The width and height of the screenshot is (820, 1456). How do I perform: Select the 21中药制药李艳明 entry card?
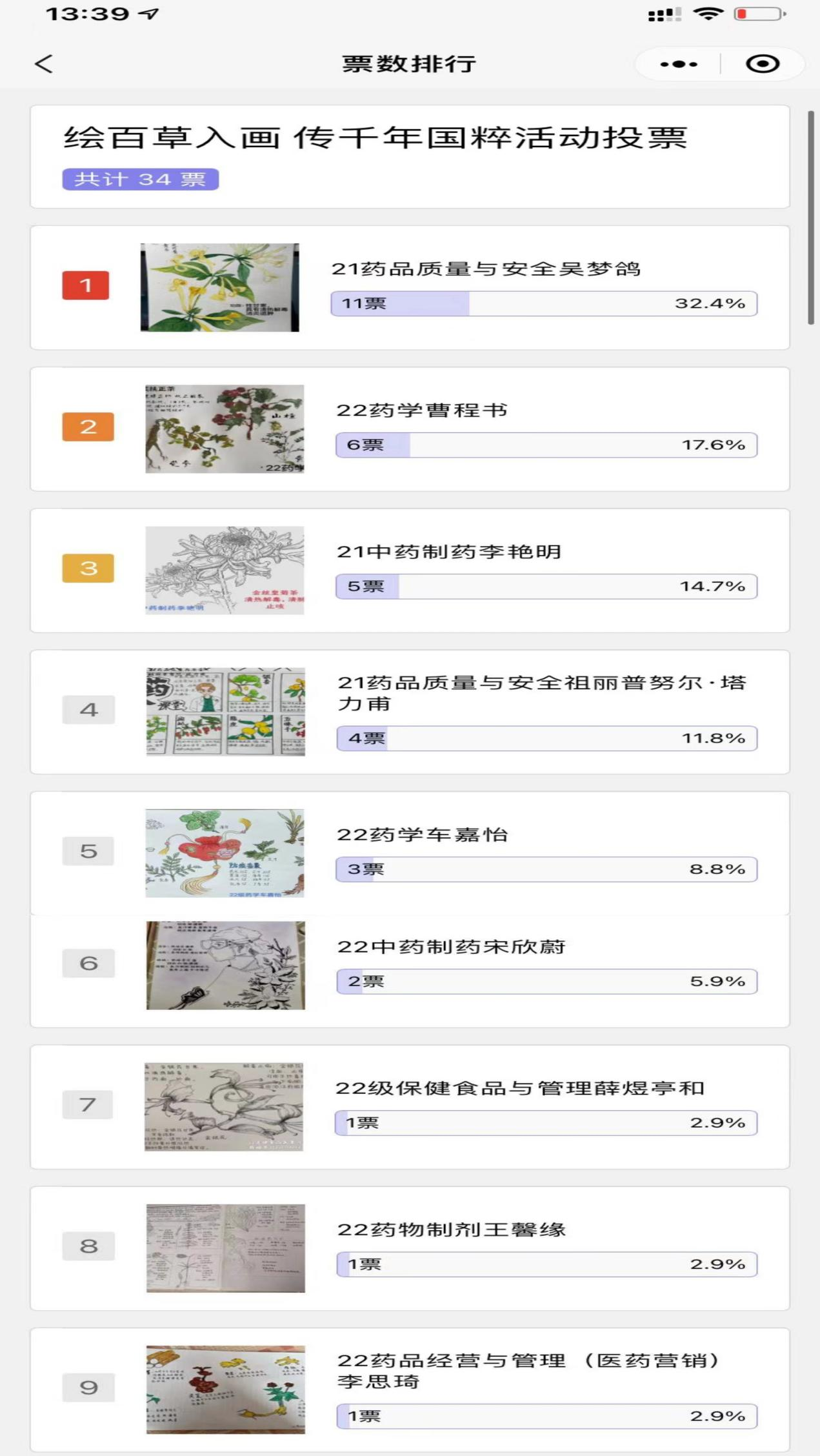(x=410, y=571)
